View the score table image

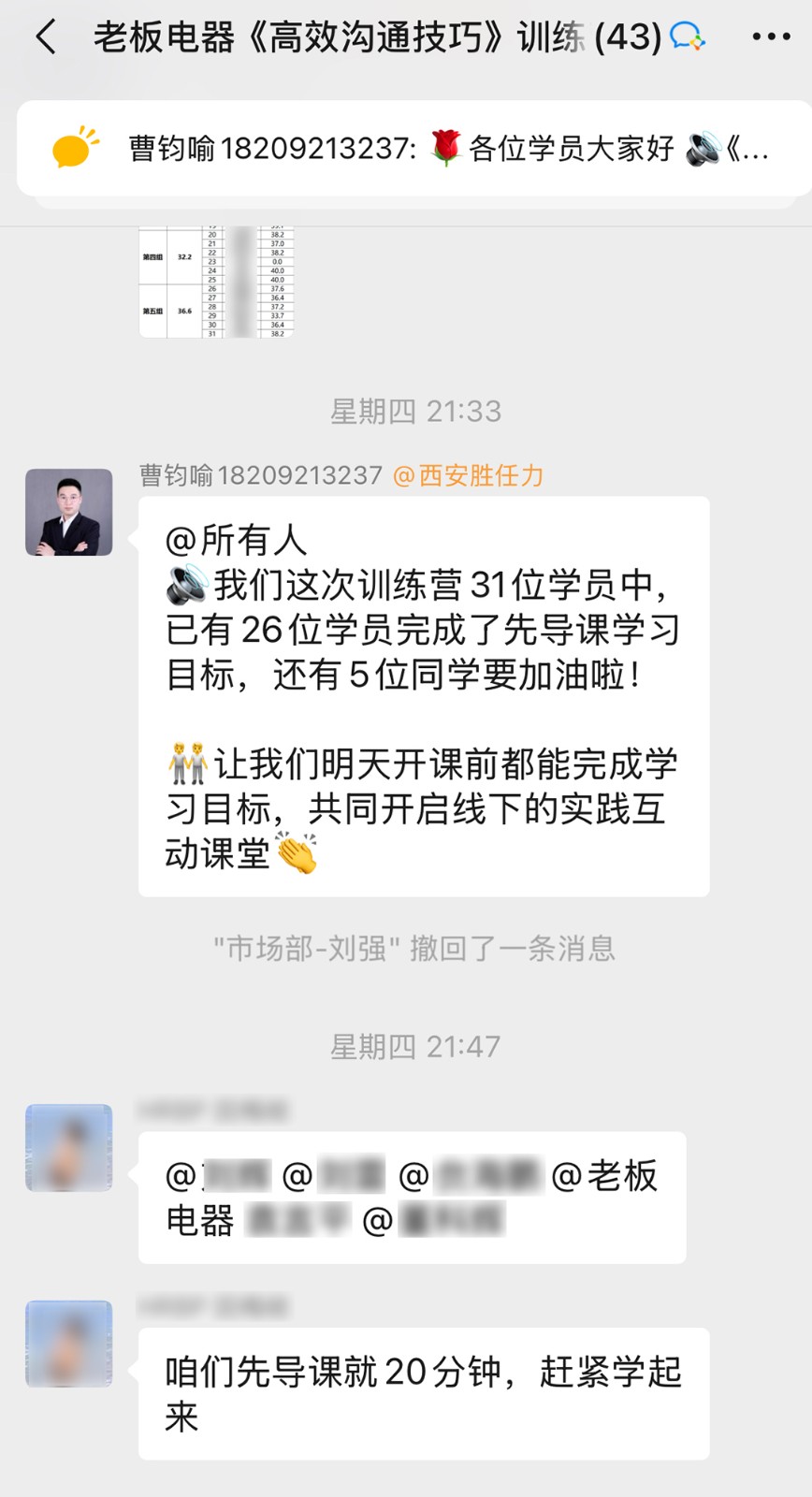[x=217, y=283]
